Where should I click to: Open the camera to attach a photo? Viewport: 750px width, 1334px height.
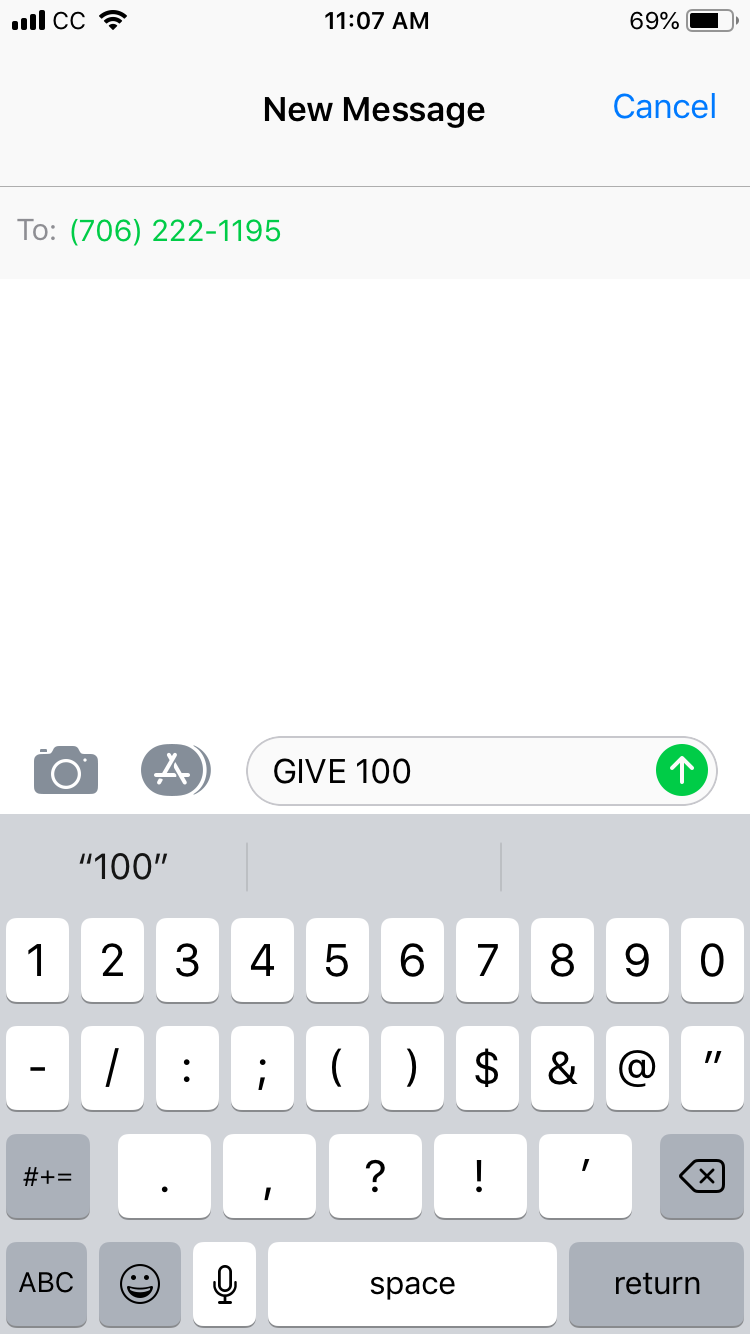pyautogui.click(x=66, y=770)
